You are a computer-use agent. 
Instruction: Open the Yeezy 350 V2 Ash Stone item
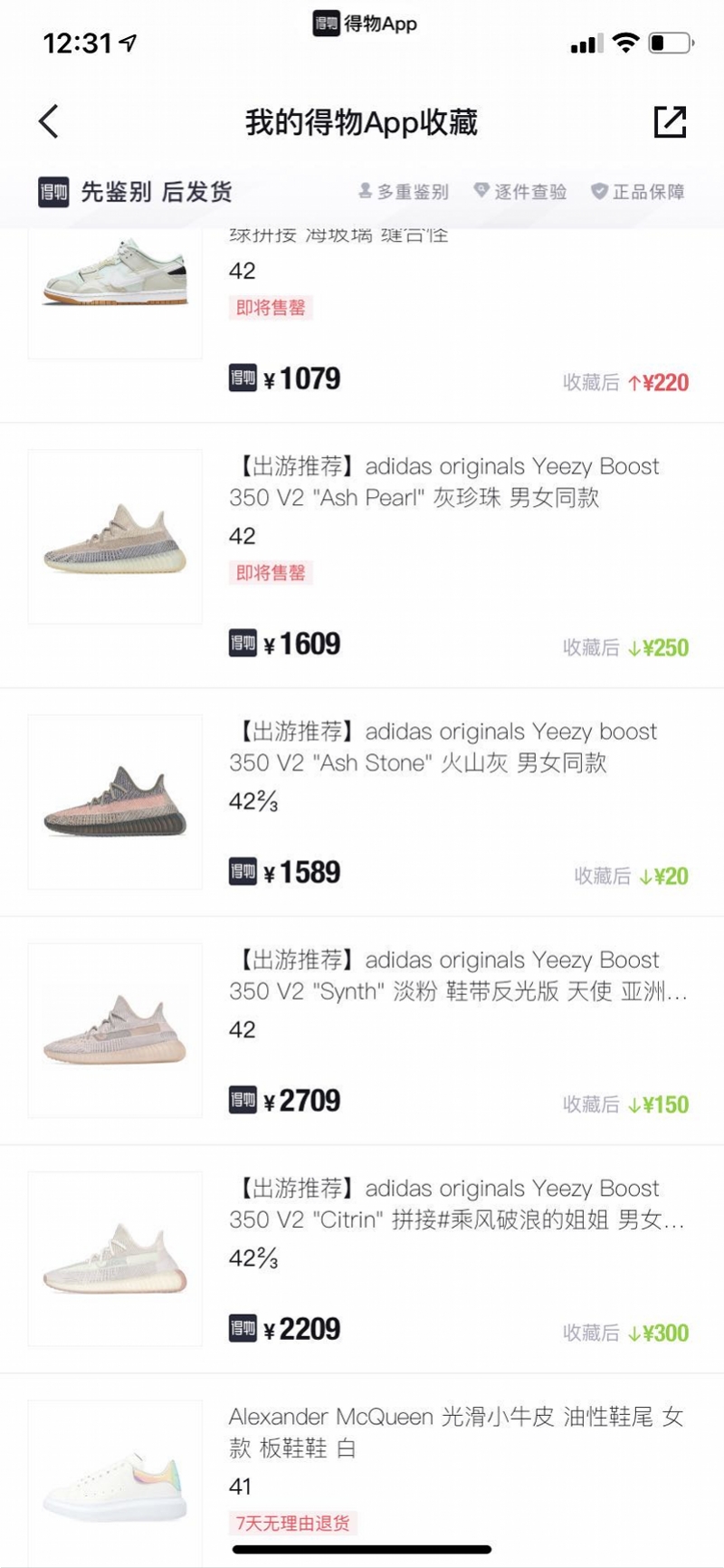pos(443,747)
